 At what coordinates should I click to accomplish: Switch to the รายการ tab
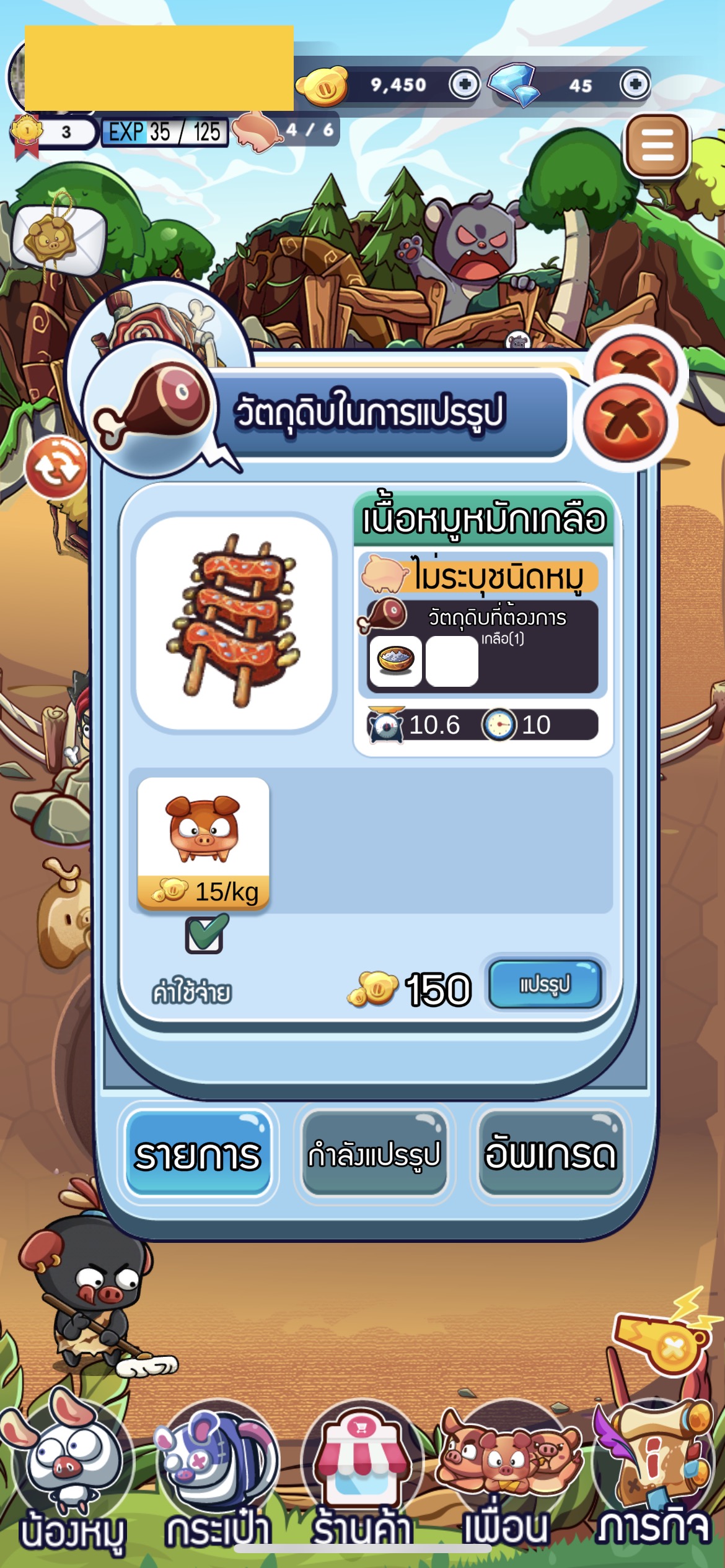coord(198,1154)
